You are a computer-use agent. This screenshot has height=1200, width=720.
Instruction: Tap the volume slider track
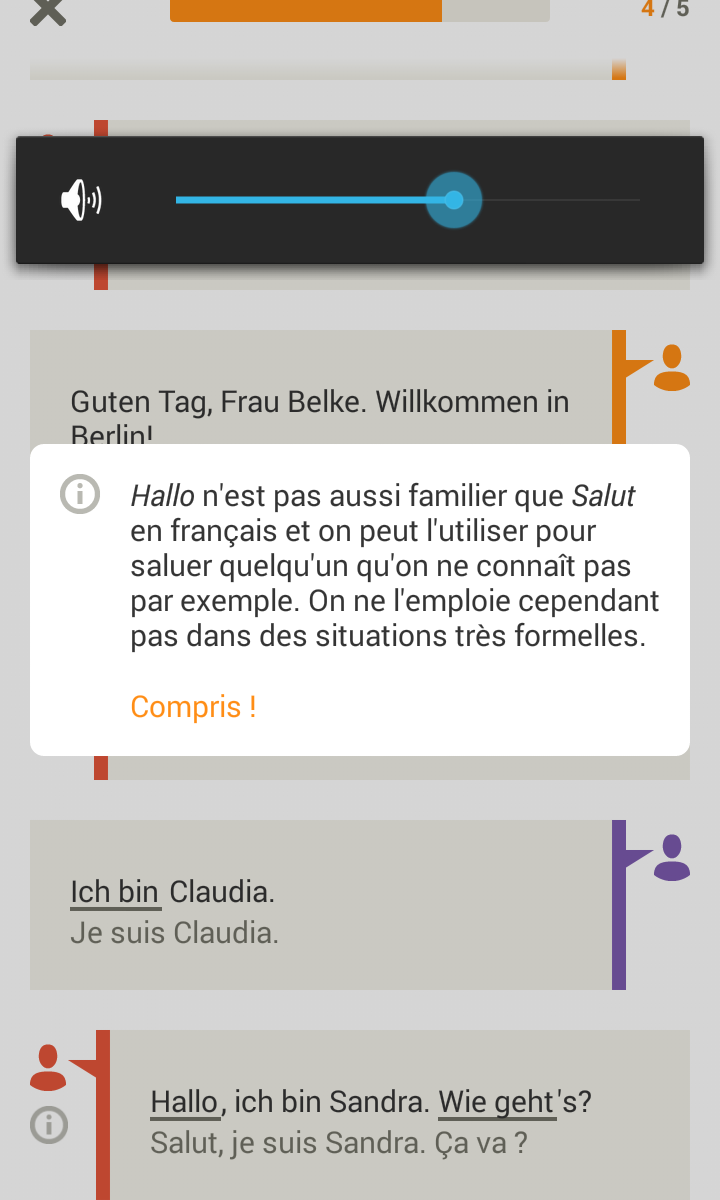click(x=408, y=200)
